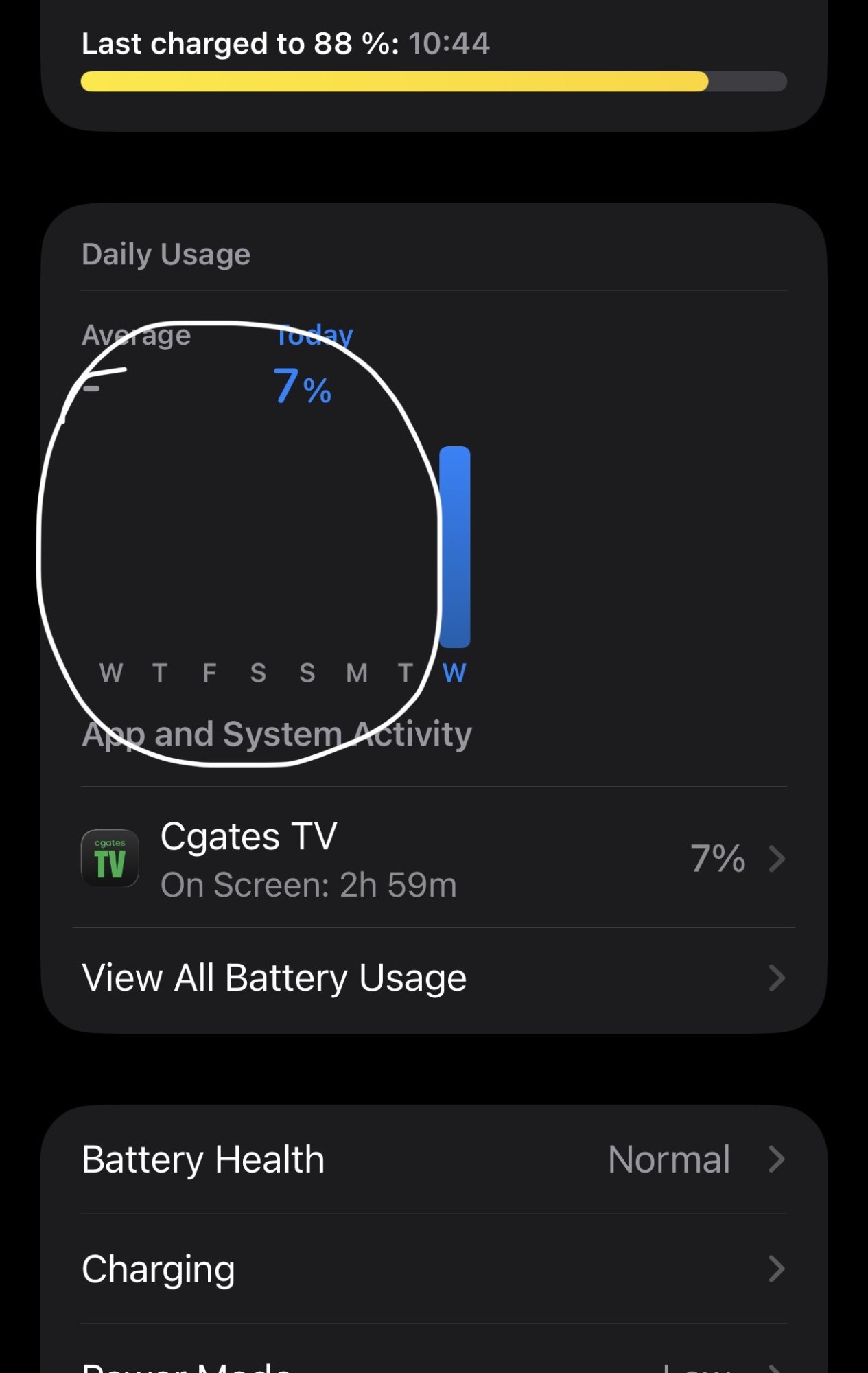This screenshot has height=1373, width=868.
Task: Open Cgates TV battery usage details
Action: [434, 858]
